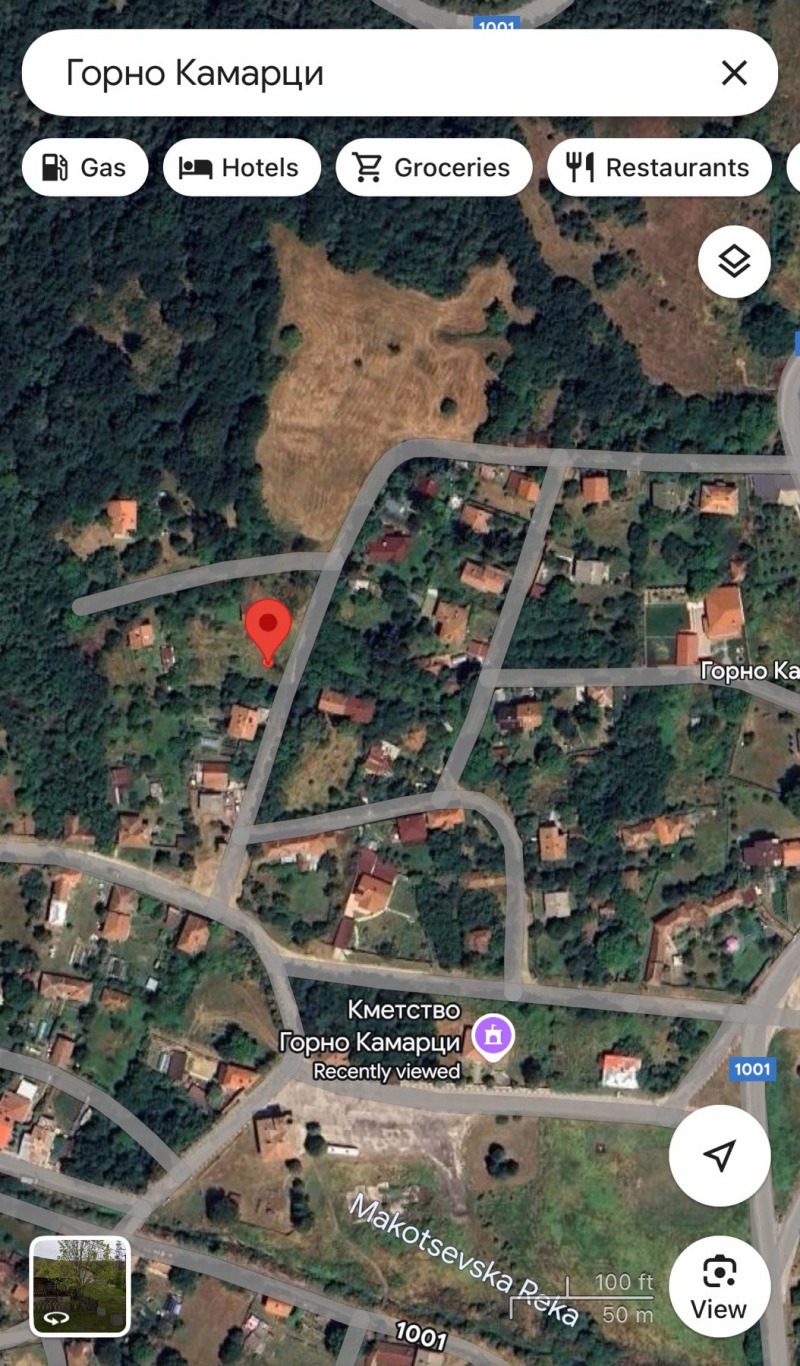Screen dimensions: 800x1366
Task: Open the map layers switcher icon
Action: [734, 261]
